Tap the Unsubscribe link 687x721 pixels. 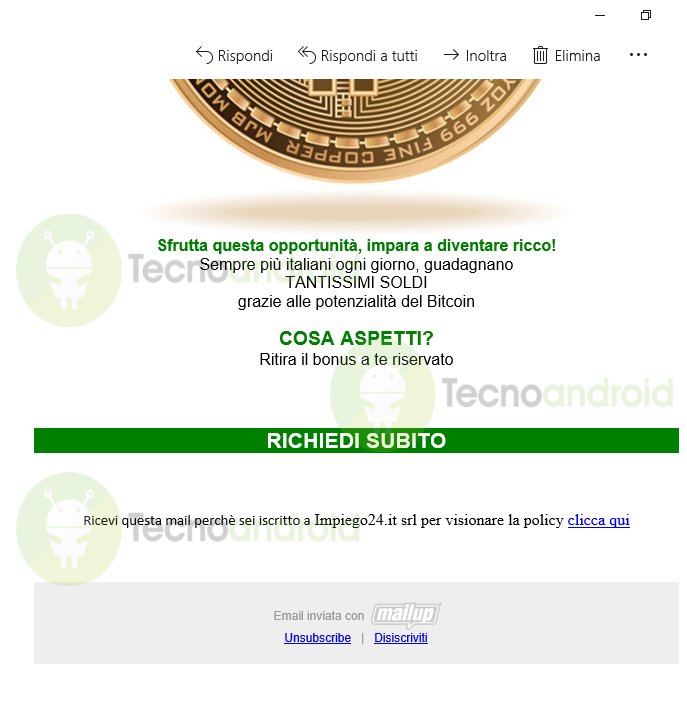coord(317,638)
